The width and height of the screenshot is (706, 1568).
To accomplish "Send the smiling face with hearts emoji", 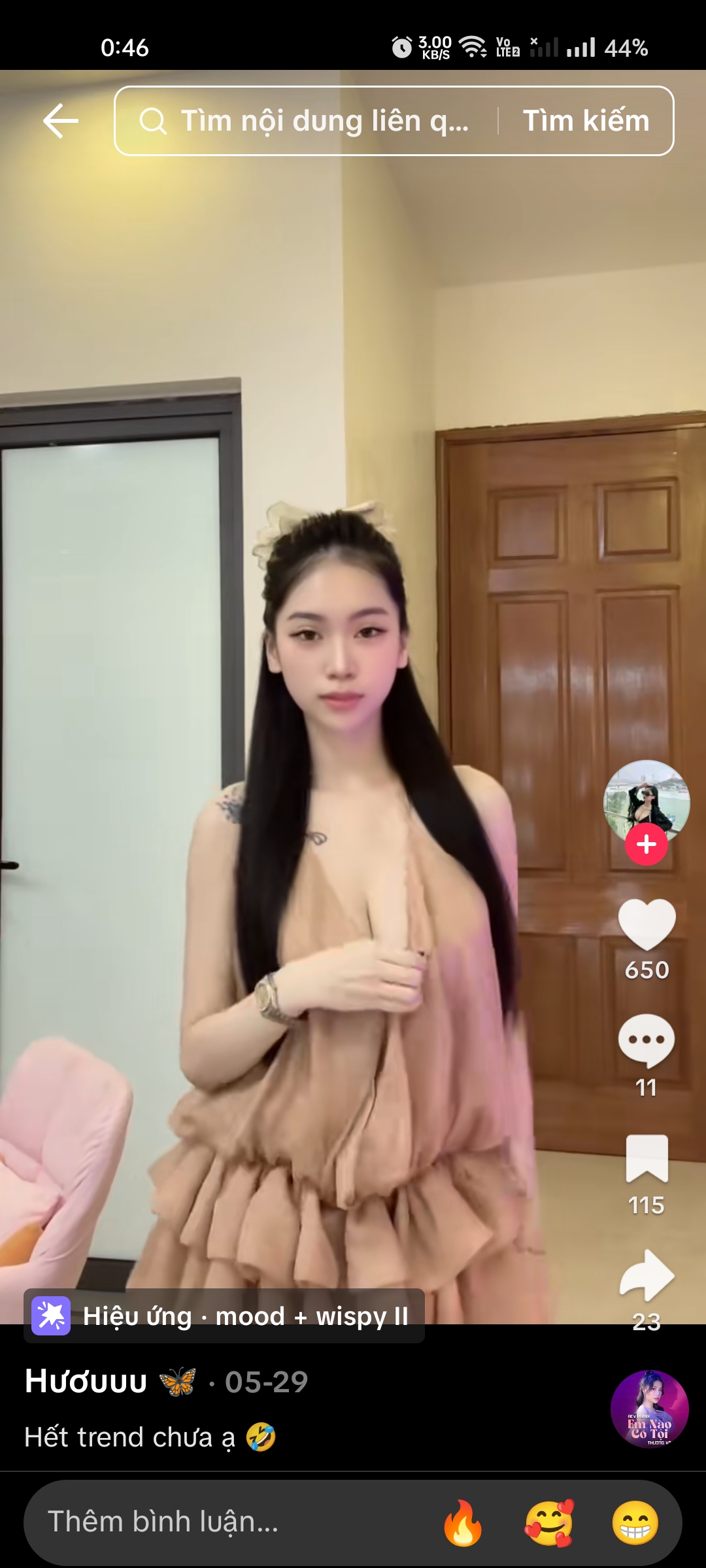I will (x=549, y=1523).
